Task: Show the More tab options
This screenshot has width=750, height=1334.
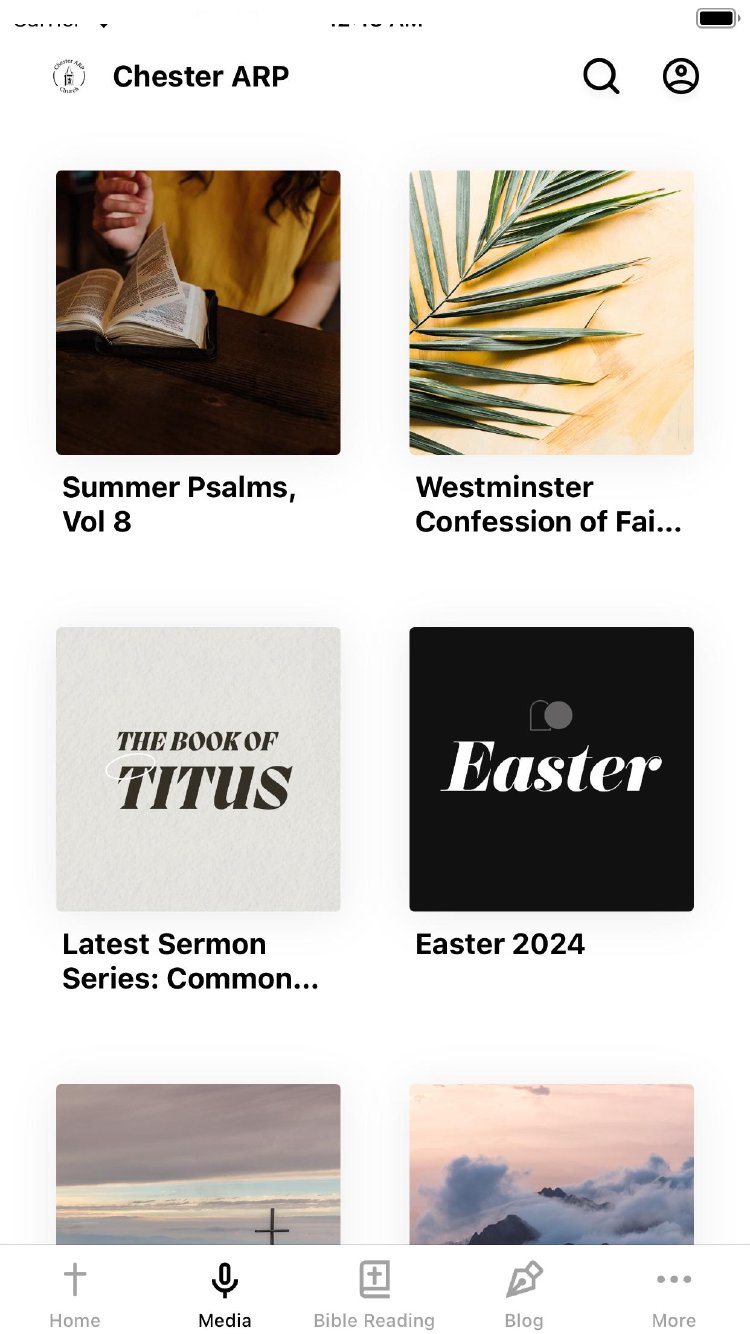Action: coord(674,1294)
